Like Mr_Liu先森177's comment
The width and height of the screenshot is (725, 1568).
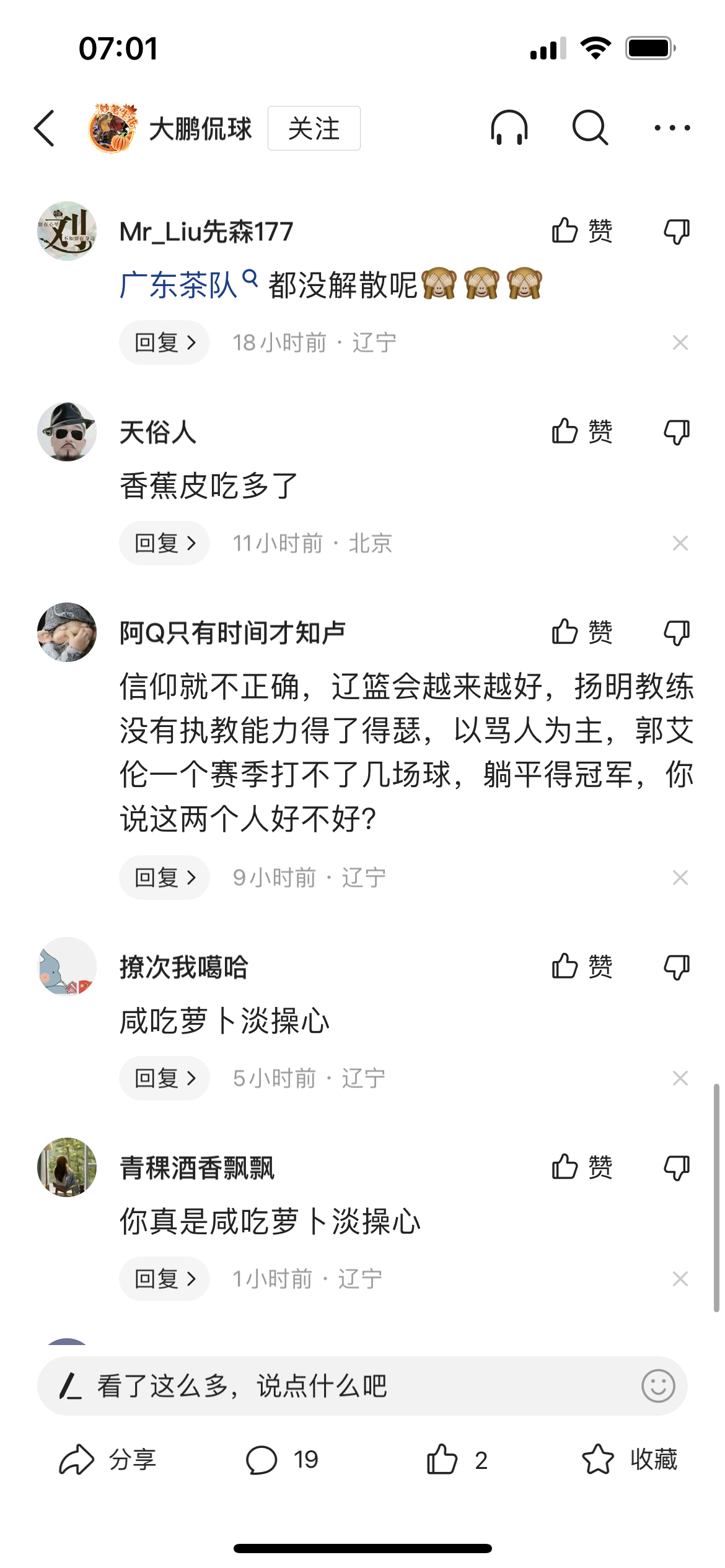[x=581, y=231]
